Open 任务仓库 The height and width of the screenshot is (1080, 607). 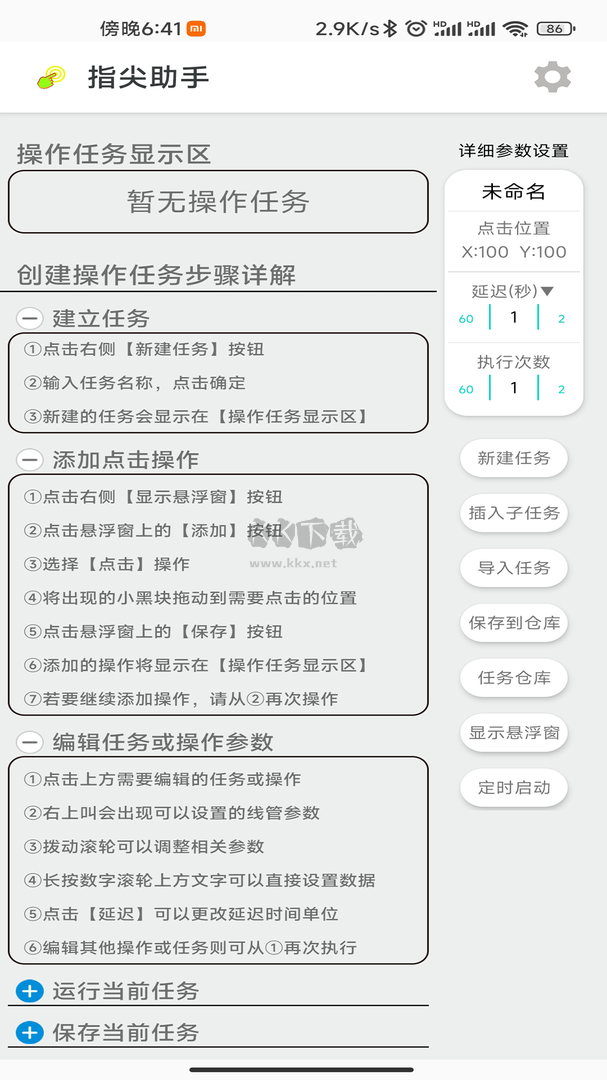pyautogui.click(x=514, y=678)
